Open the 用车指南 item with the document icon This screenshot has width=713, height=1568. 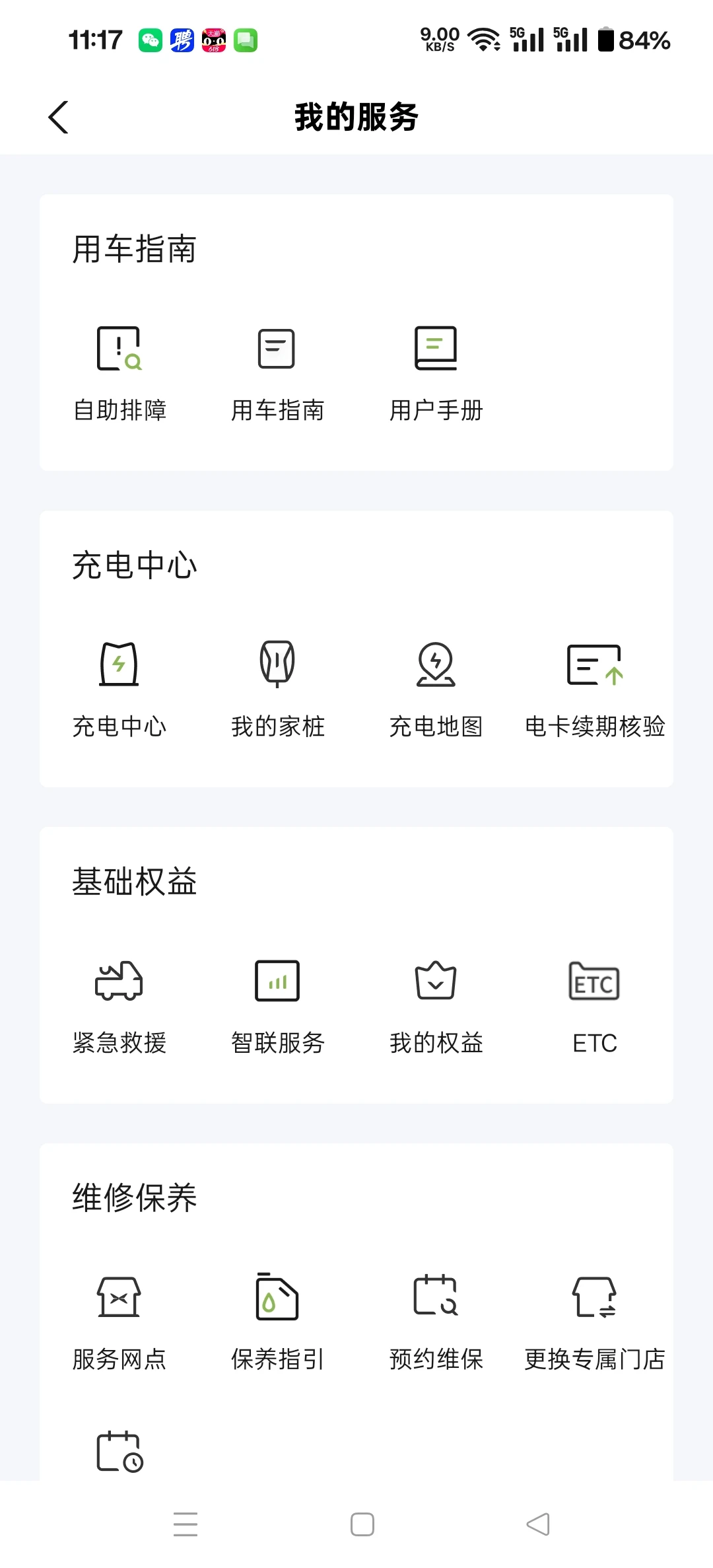(x=277, y=374)
